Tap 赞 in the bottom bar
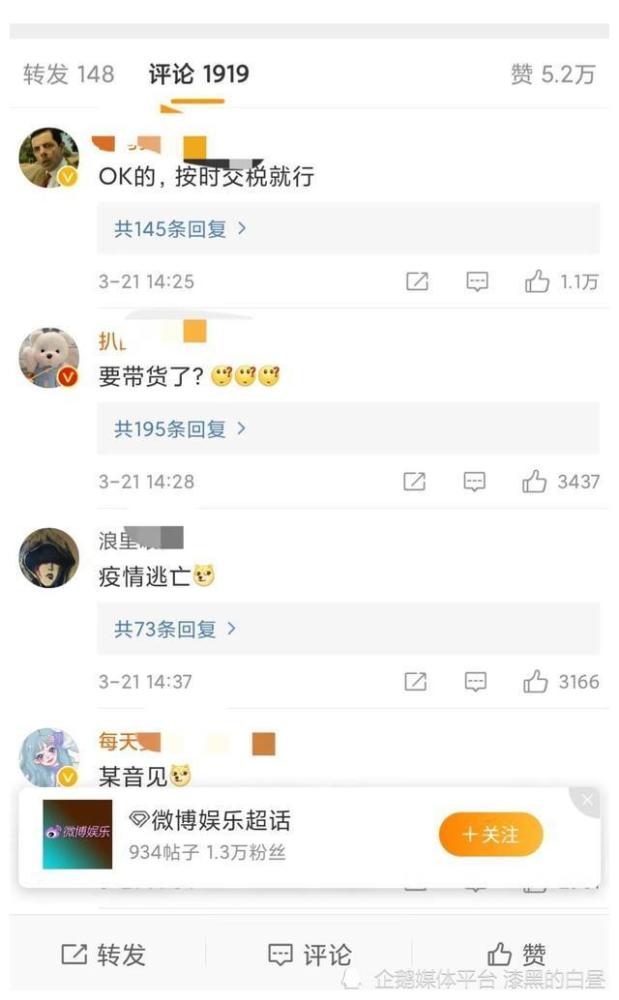619x1000 pixels. 516,955
